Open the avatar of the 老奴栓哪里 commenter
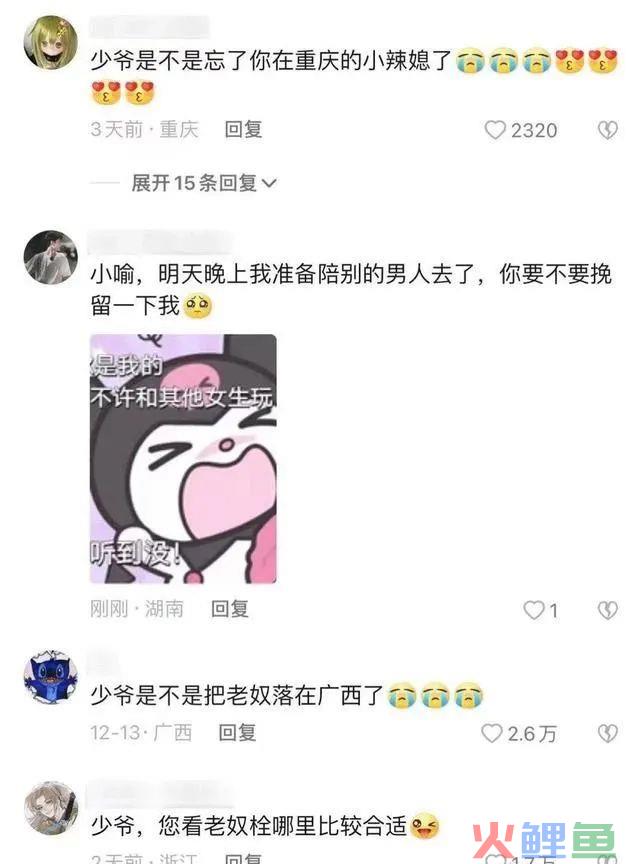The image size is (640, 864). click(x=50, y=808)
